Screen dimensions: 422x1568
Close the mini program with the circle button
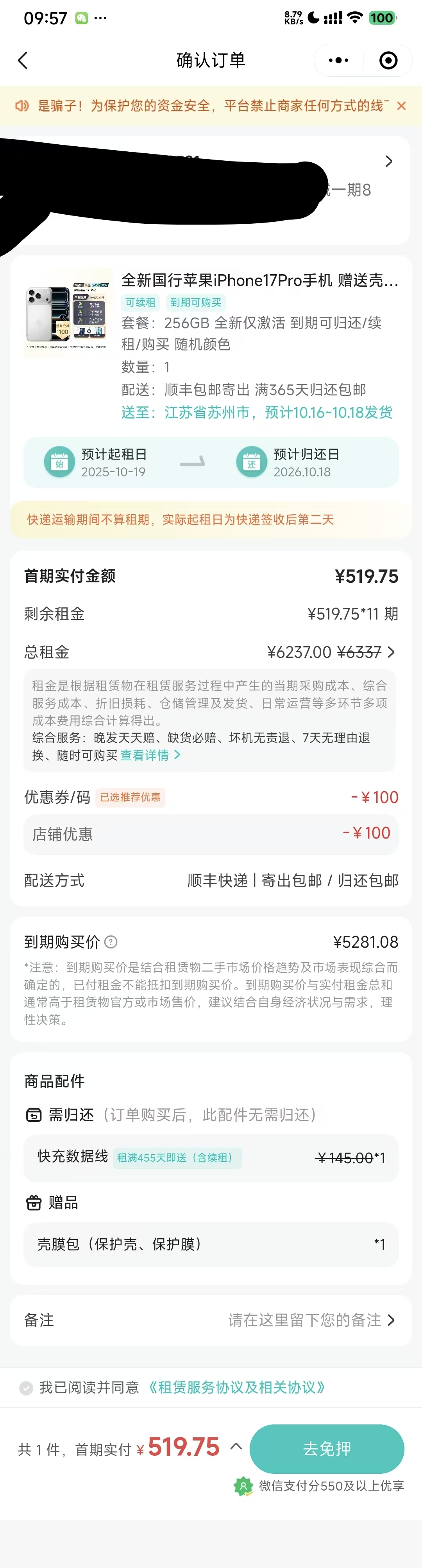coord(388,60)
